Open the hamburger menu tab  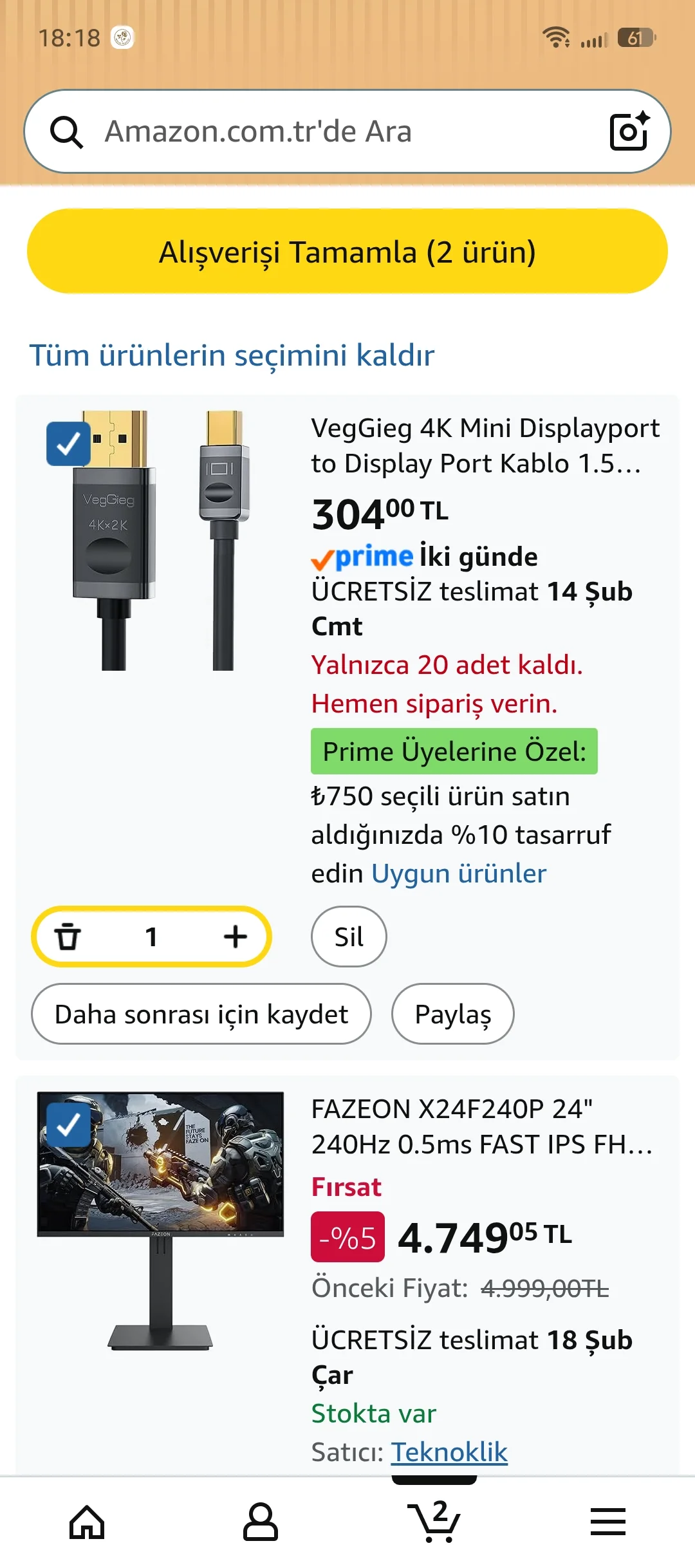[x=608, y=1523]
